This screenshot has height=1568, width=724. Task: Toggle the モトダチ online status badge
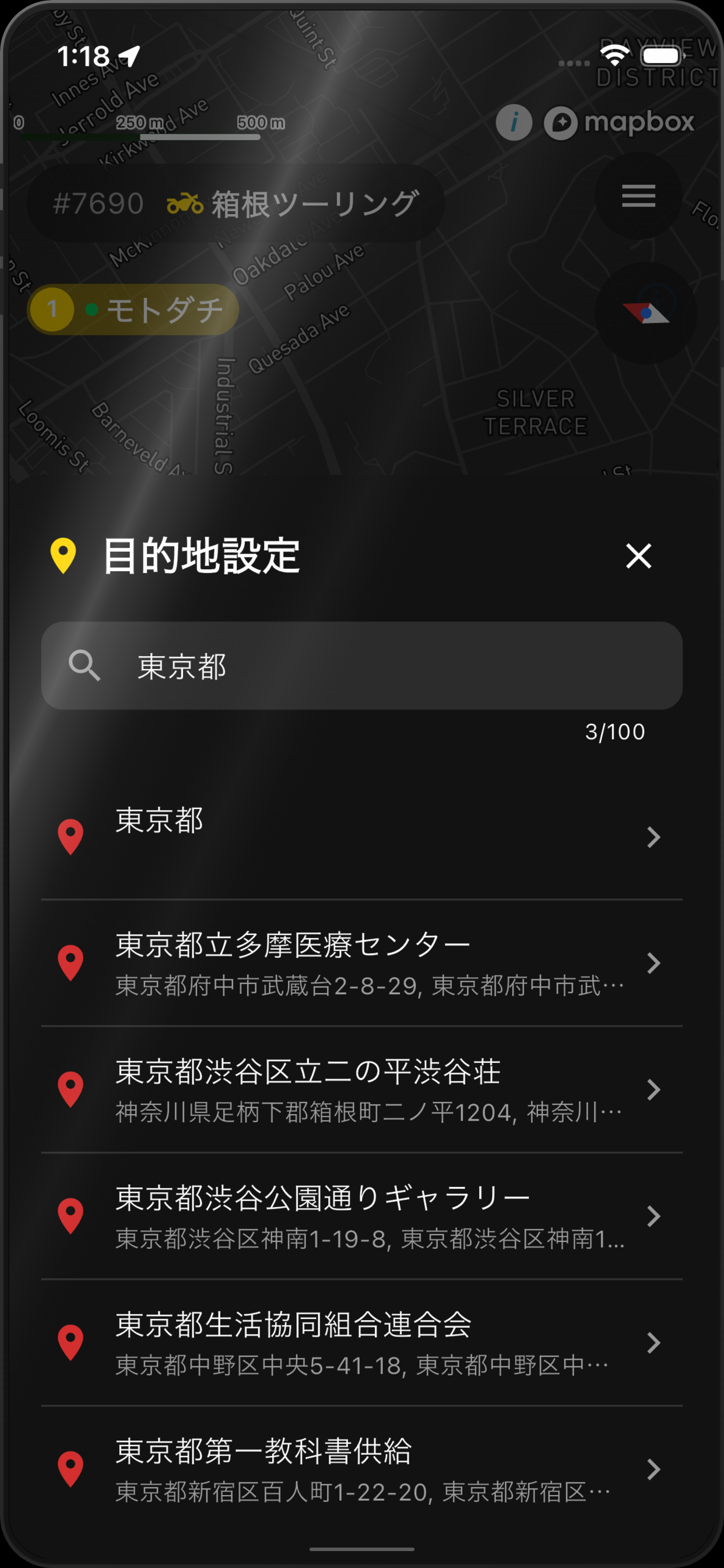pos(93,309)
